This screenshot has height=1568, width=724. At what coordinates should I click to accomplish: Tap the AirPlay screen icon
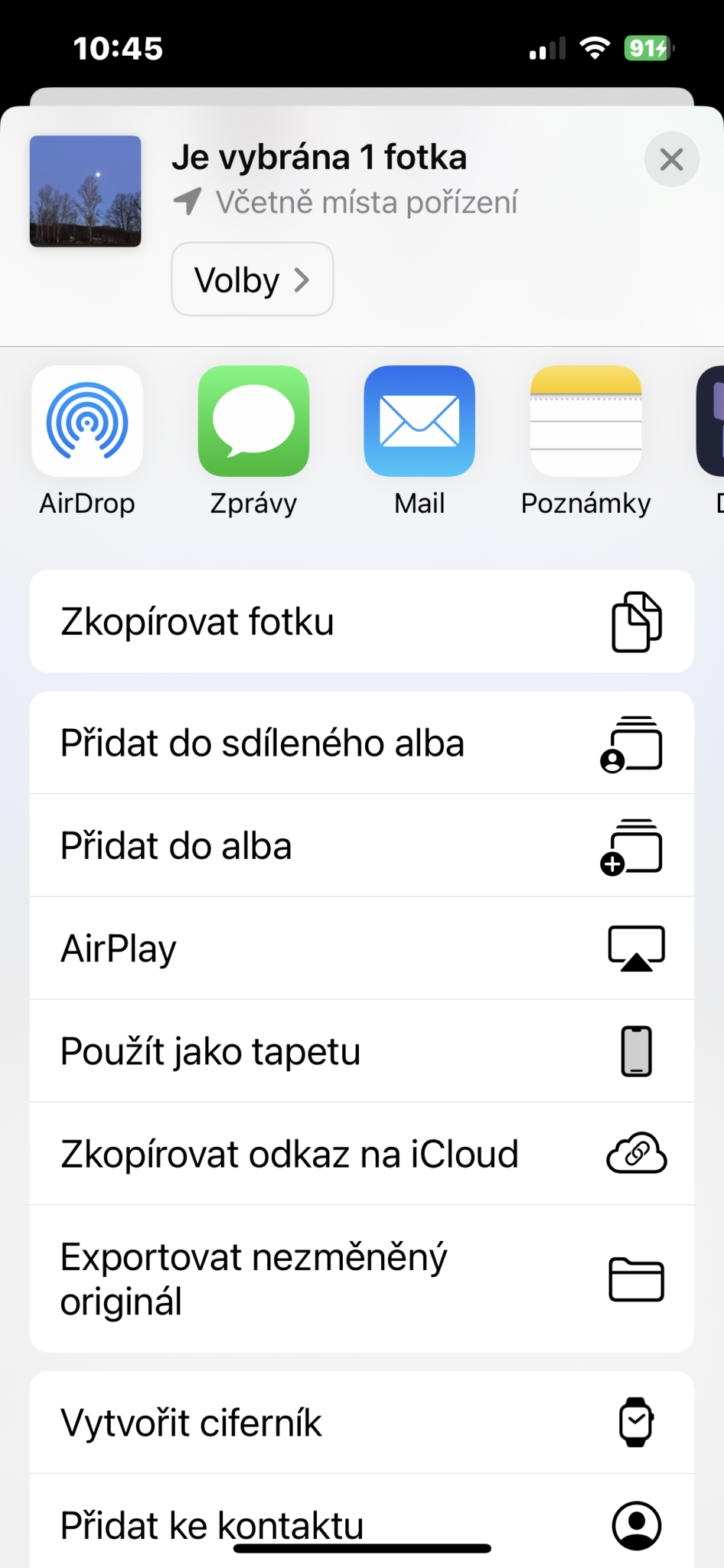click(635, 947)
